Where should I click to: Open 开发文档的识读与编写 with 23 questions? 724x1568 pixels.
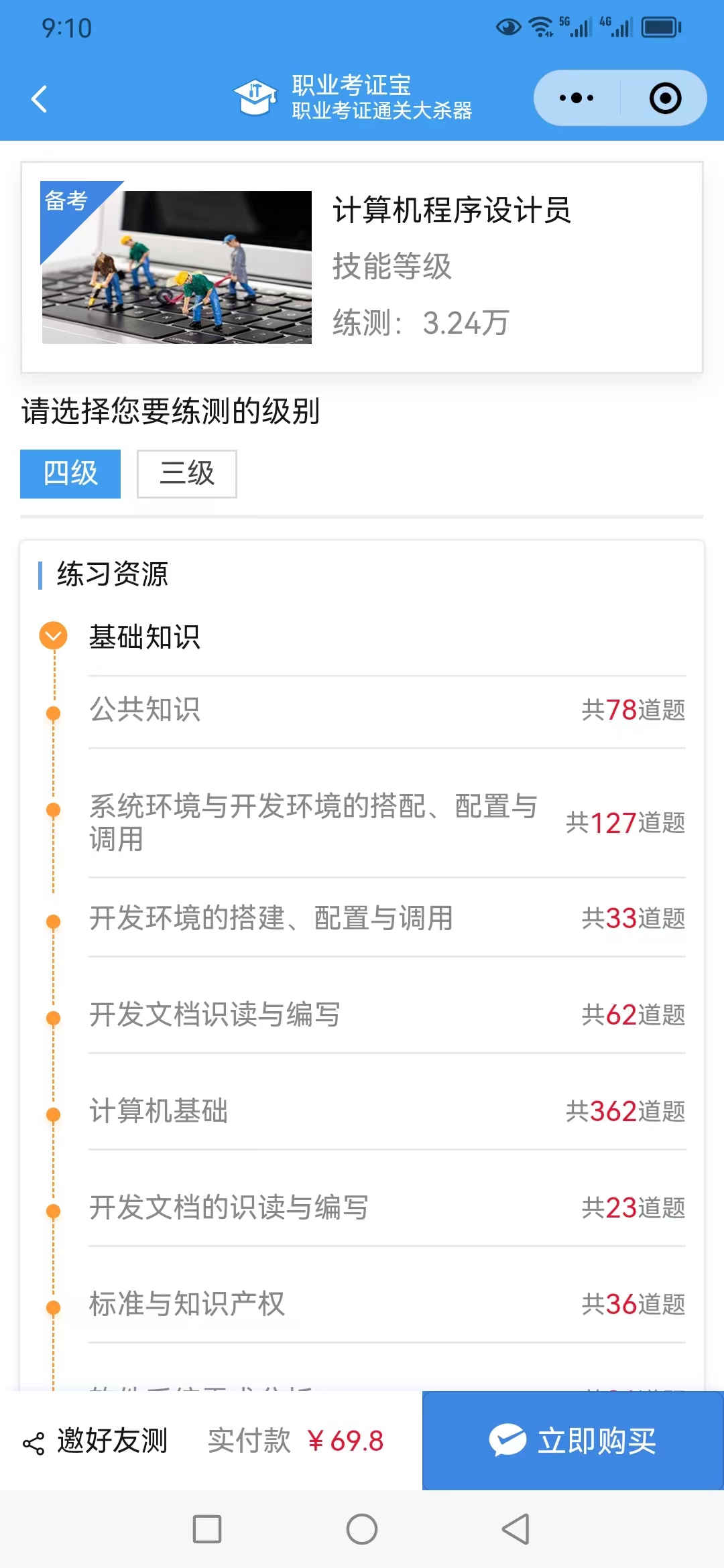(x=387, y=1207)
